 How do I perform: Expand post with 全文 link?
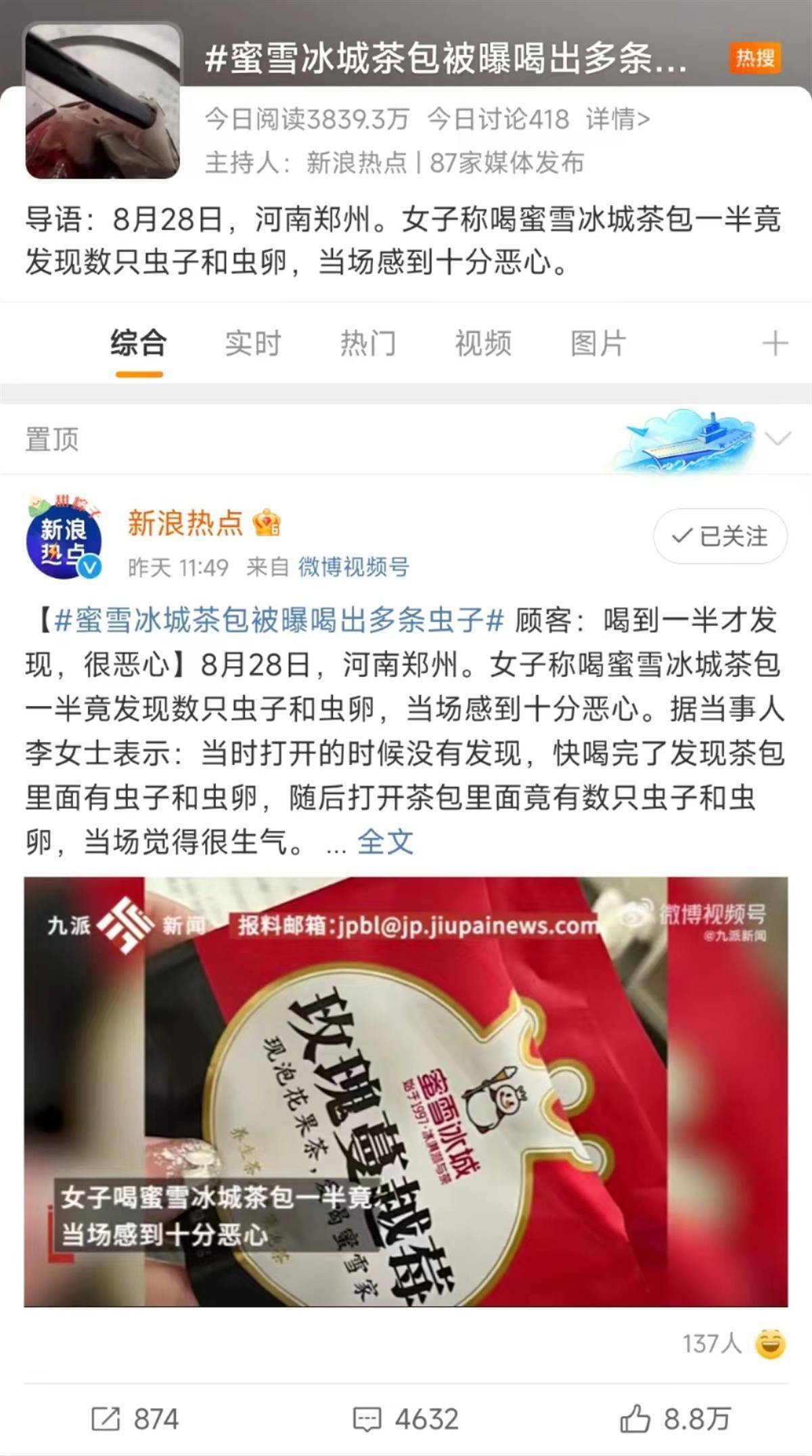coord(384,842)
